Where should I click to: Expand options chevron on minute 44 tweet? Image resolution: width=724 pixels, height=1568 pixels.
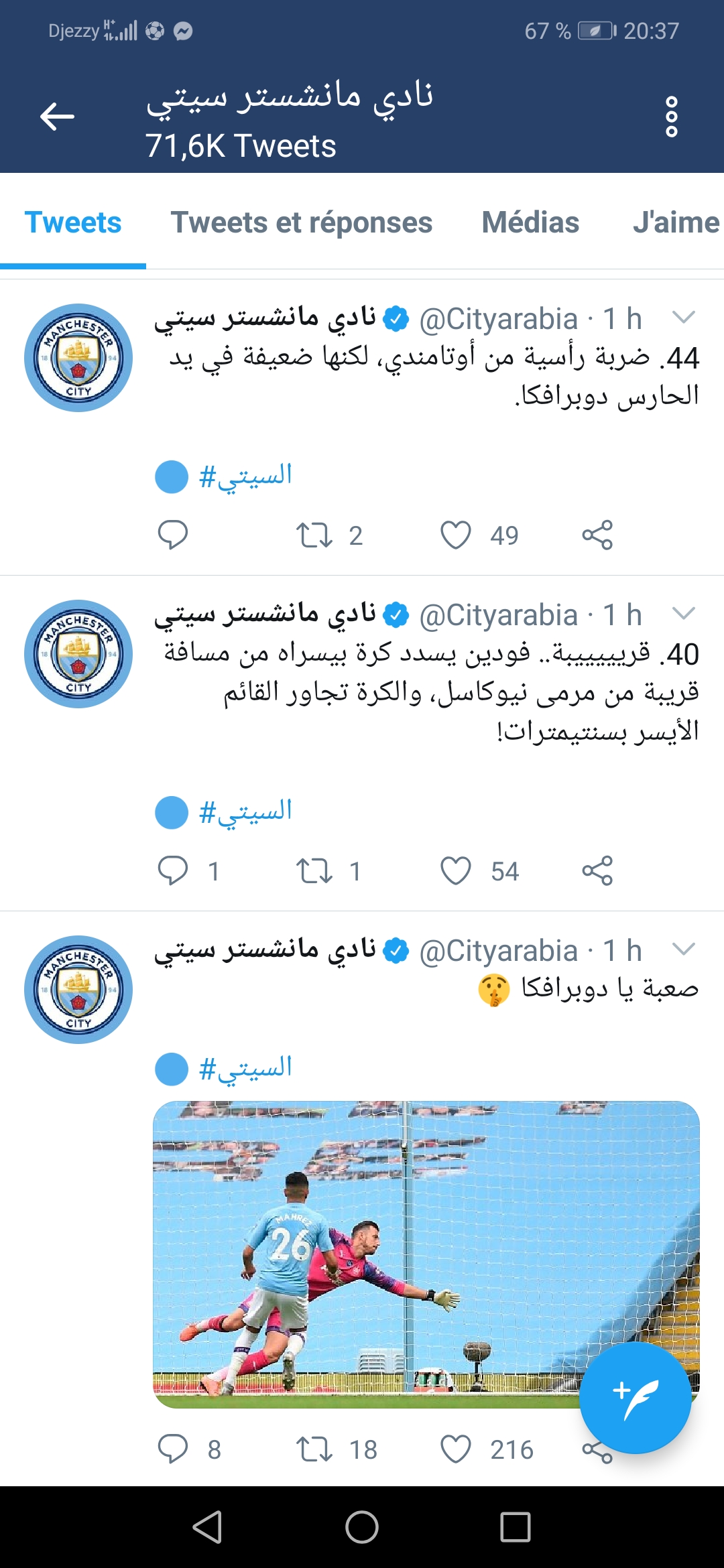(x=683, y=317)
